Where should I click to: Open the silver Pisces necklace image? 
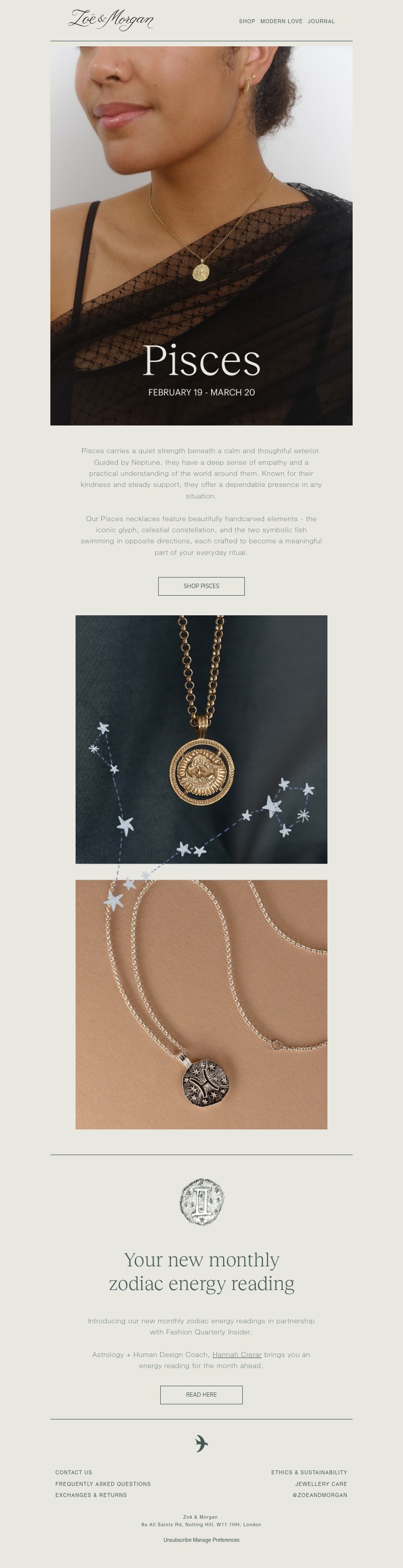click(x=201, y=1005)
